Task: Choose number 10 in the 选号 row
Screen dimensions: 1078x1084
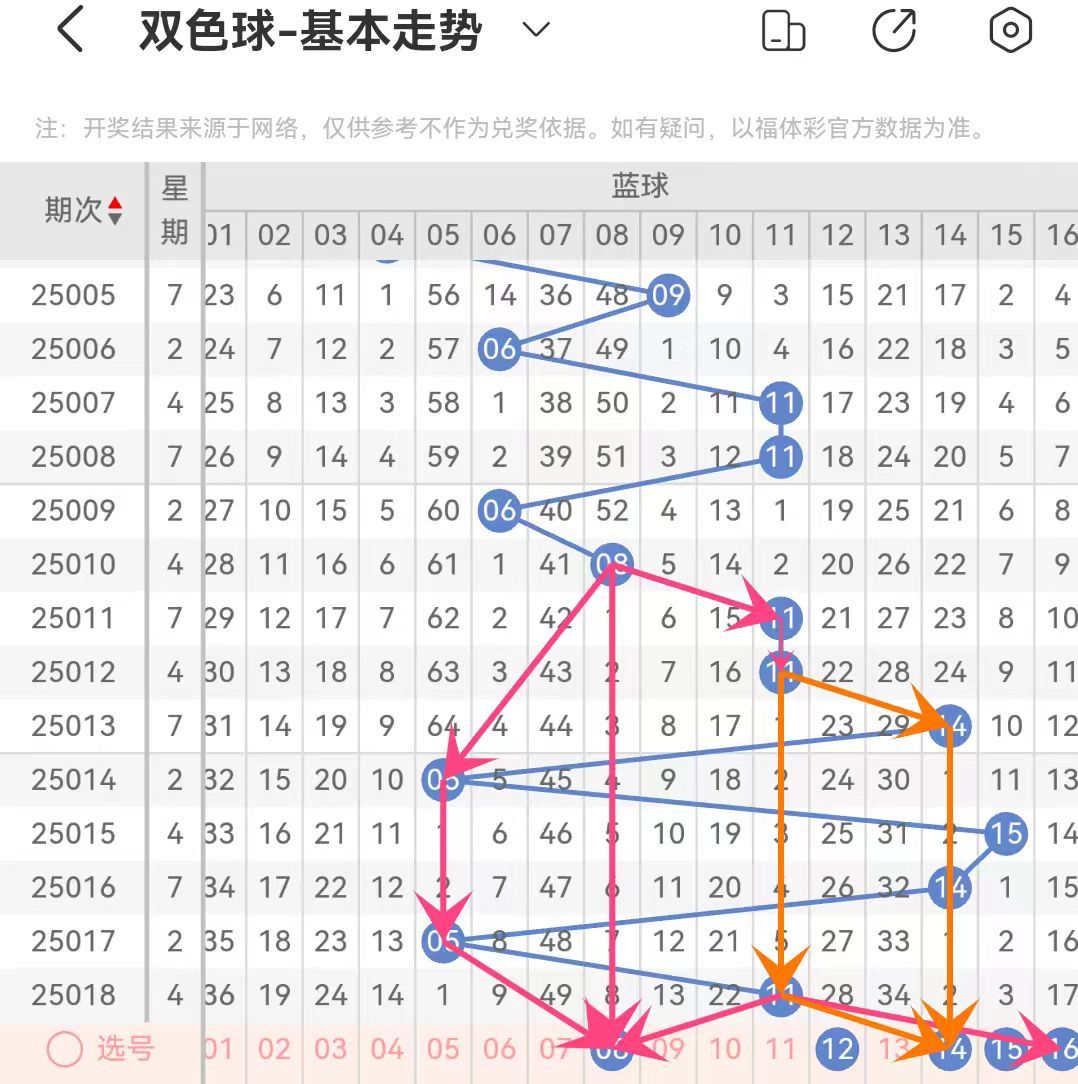Action: 725,1049
